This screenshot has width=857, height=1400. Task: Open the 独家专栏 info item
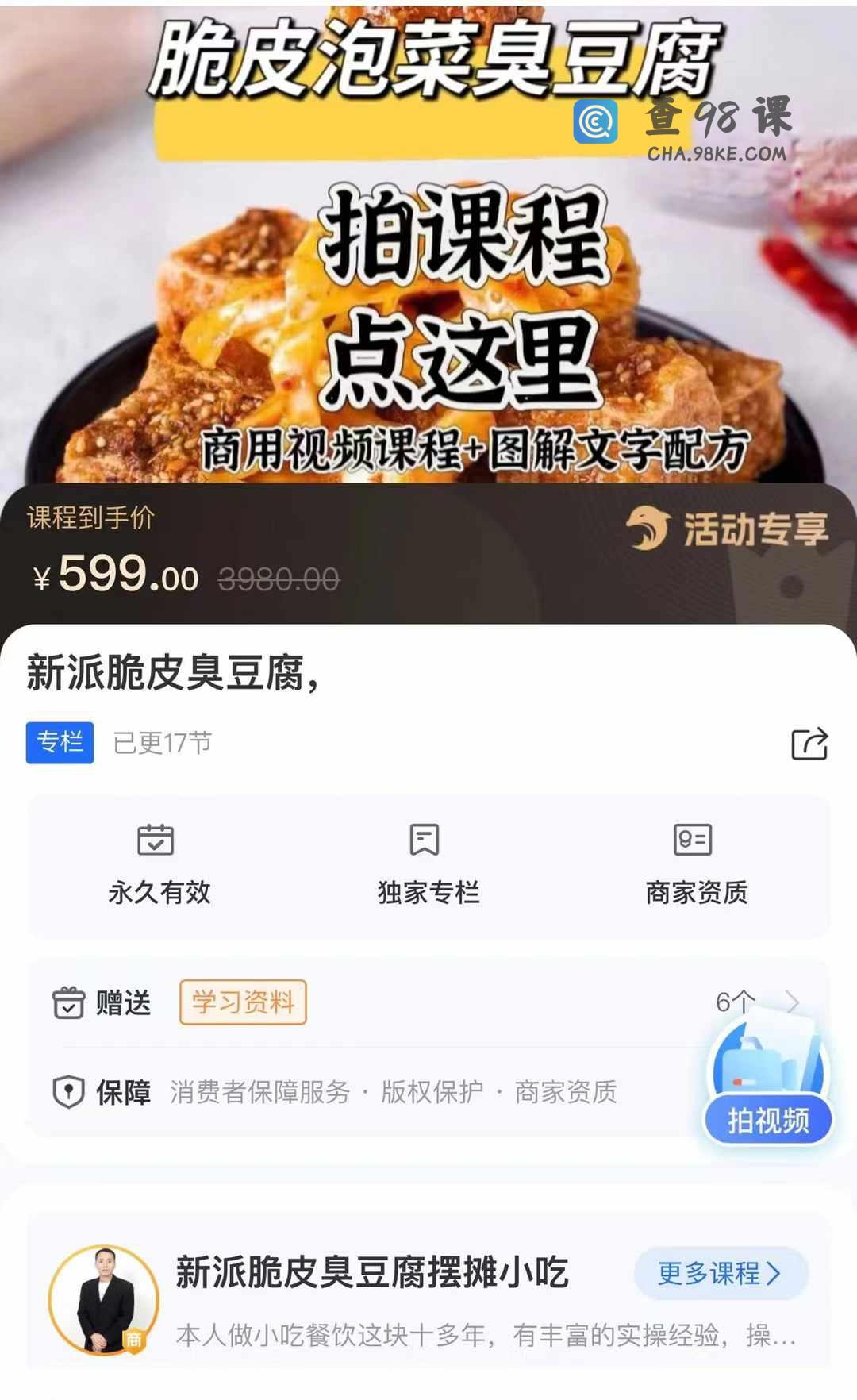pyautogui.click(x=428, y=866)
